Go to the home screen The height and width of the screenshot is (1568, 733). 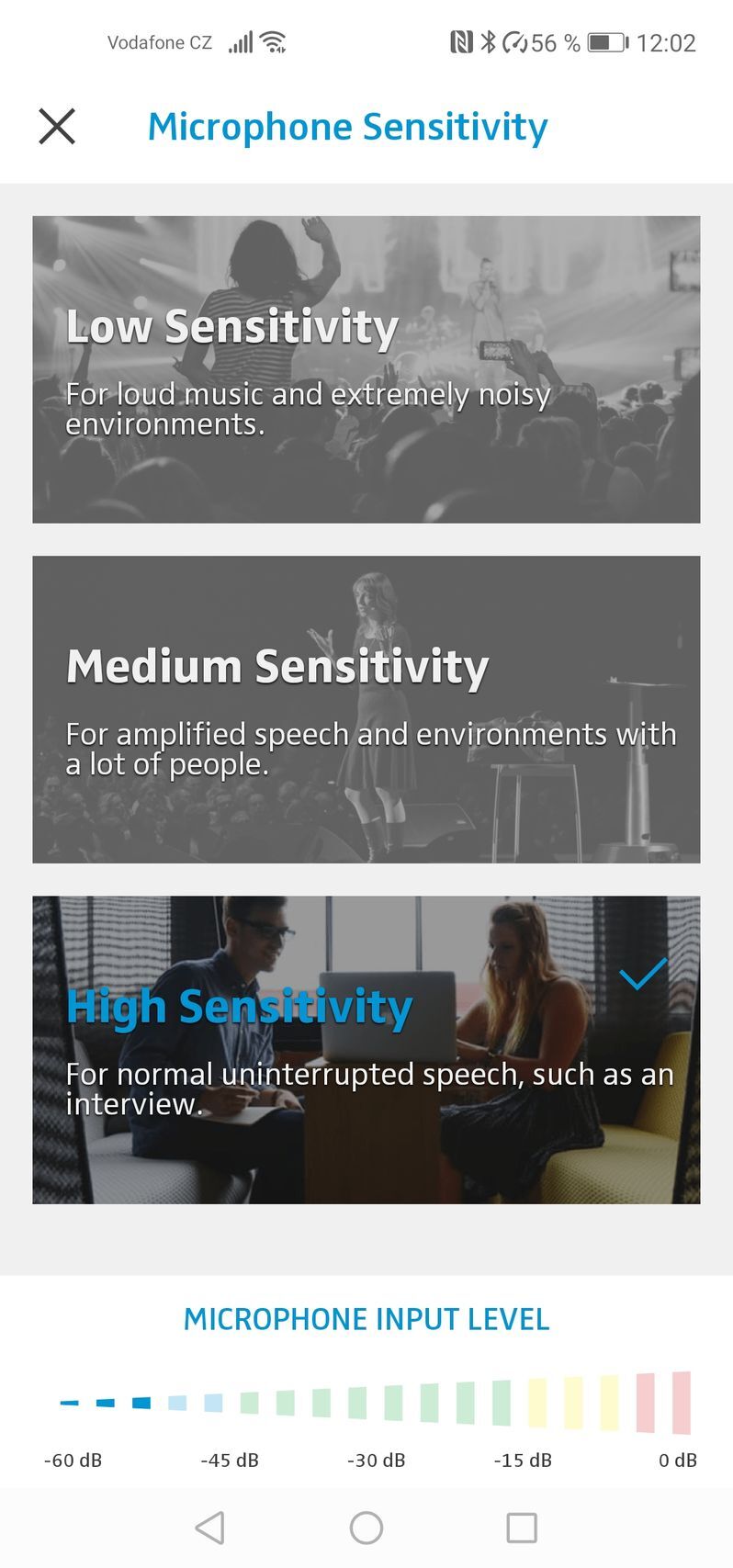366,1528
